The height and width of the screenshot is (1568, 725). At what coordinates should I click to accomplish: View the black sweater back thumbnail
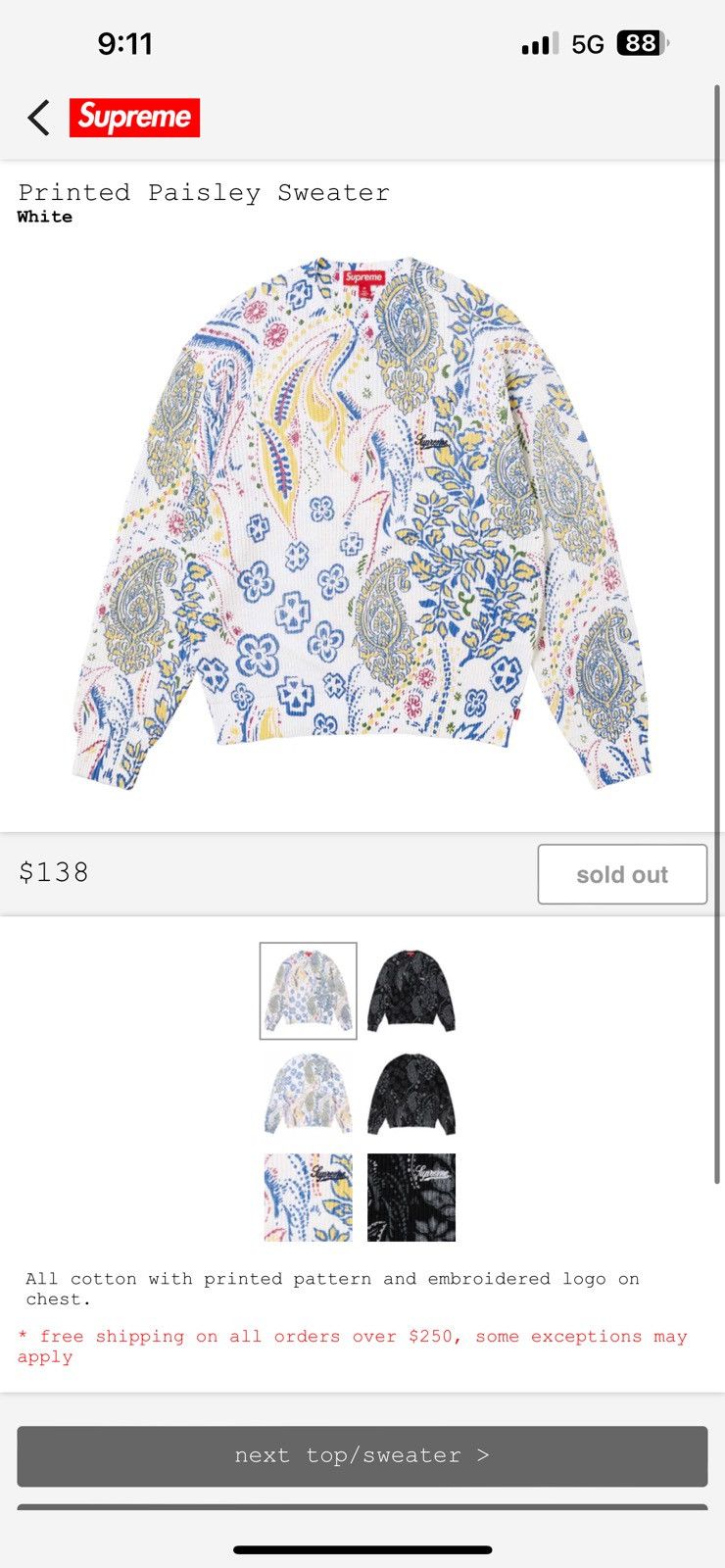tap(411, 1094)
